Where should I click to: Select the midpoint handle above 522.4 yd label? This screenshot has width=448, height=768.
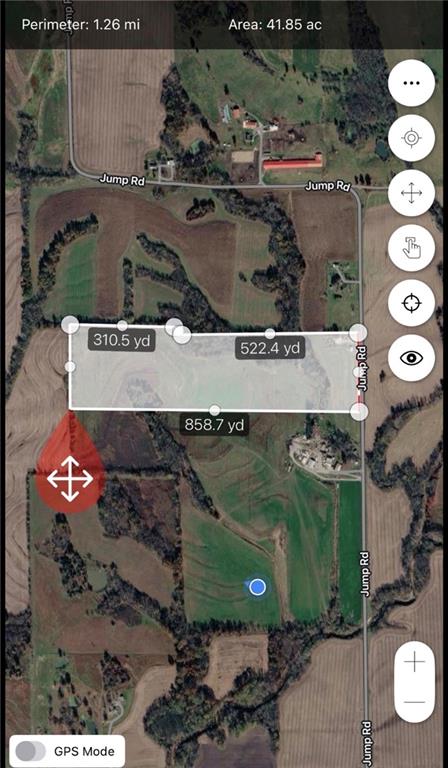[270, 334]
